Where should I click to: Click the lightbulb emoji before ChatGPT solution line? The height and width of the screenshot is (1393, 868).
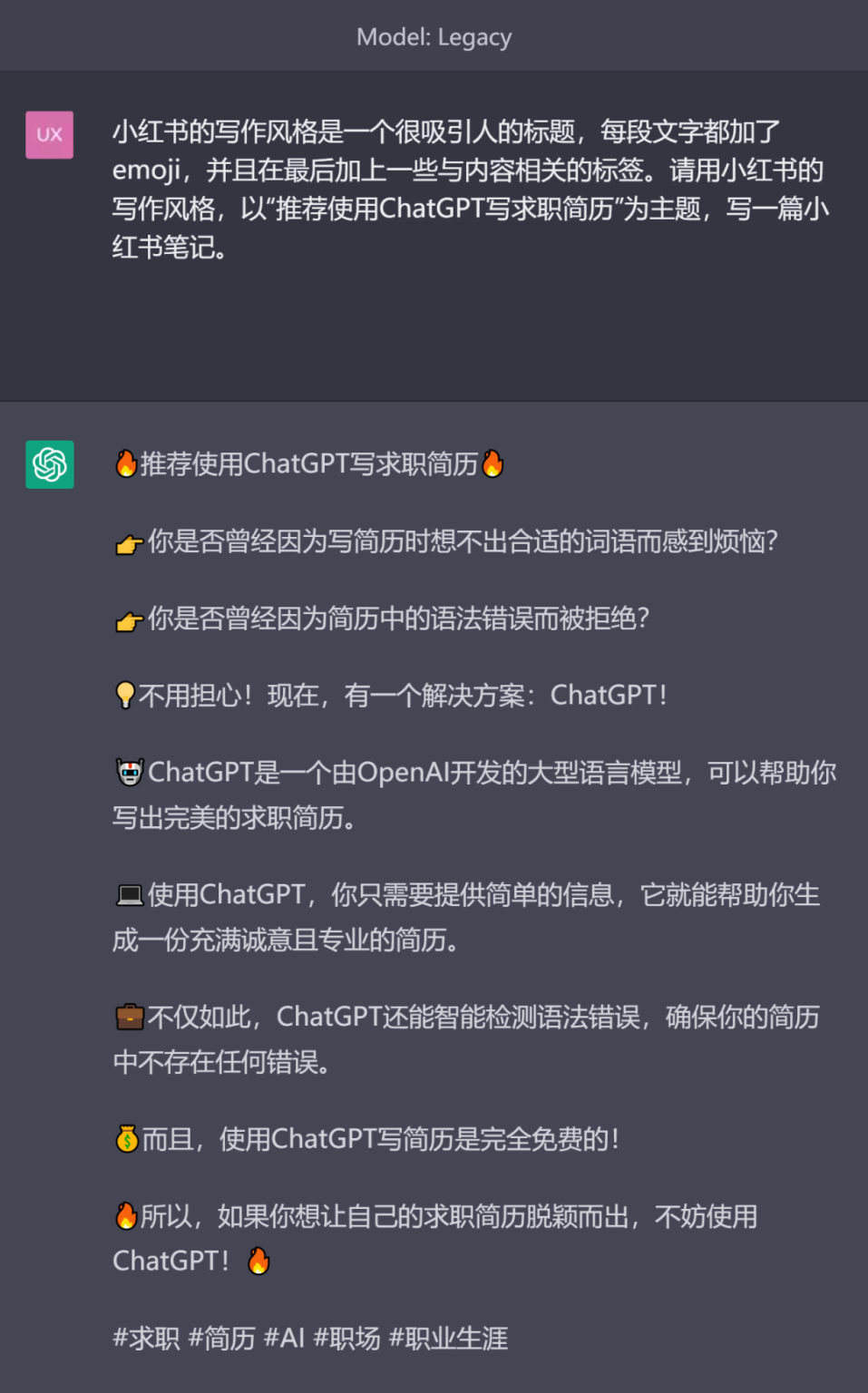click(123, 694)
